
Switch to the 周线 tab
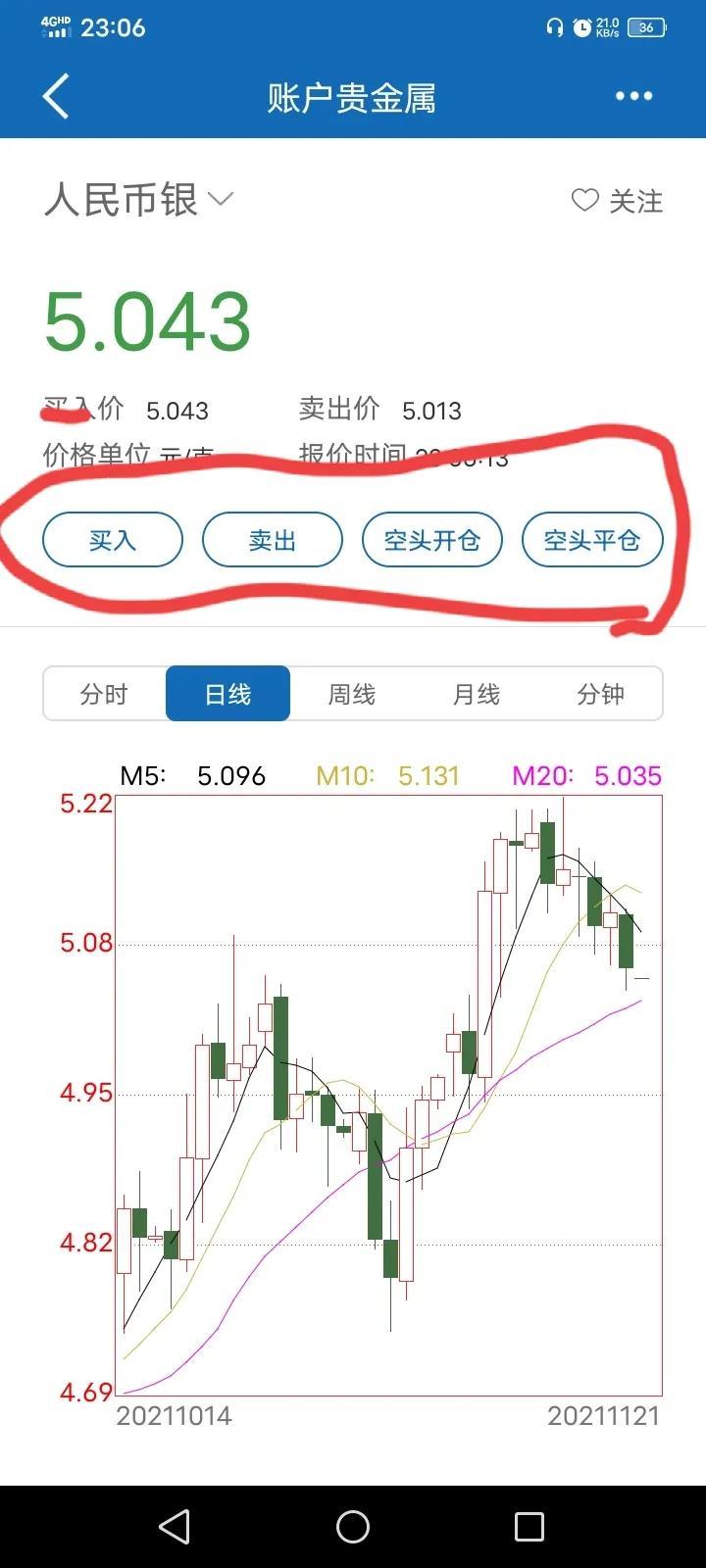tap(351, 693)
